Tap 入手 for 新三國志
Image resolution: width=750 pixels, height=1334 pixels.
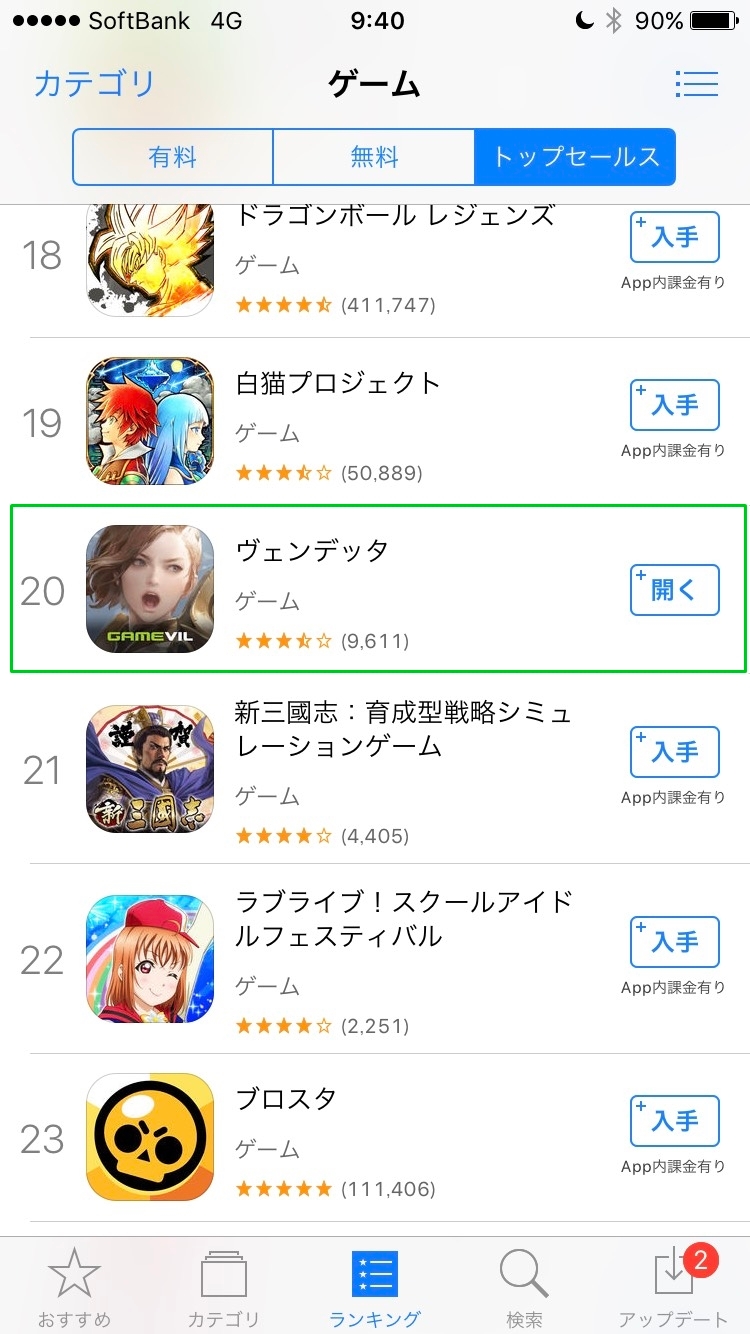tap(674, 752)
